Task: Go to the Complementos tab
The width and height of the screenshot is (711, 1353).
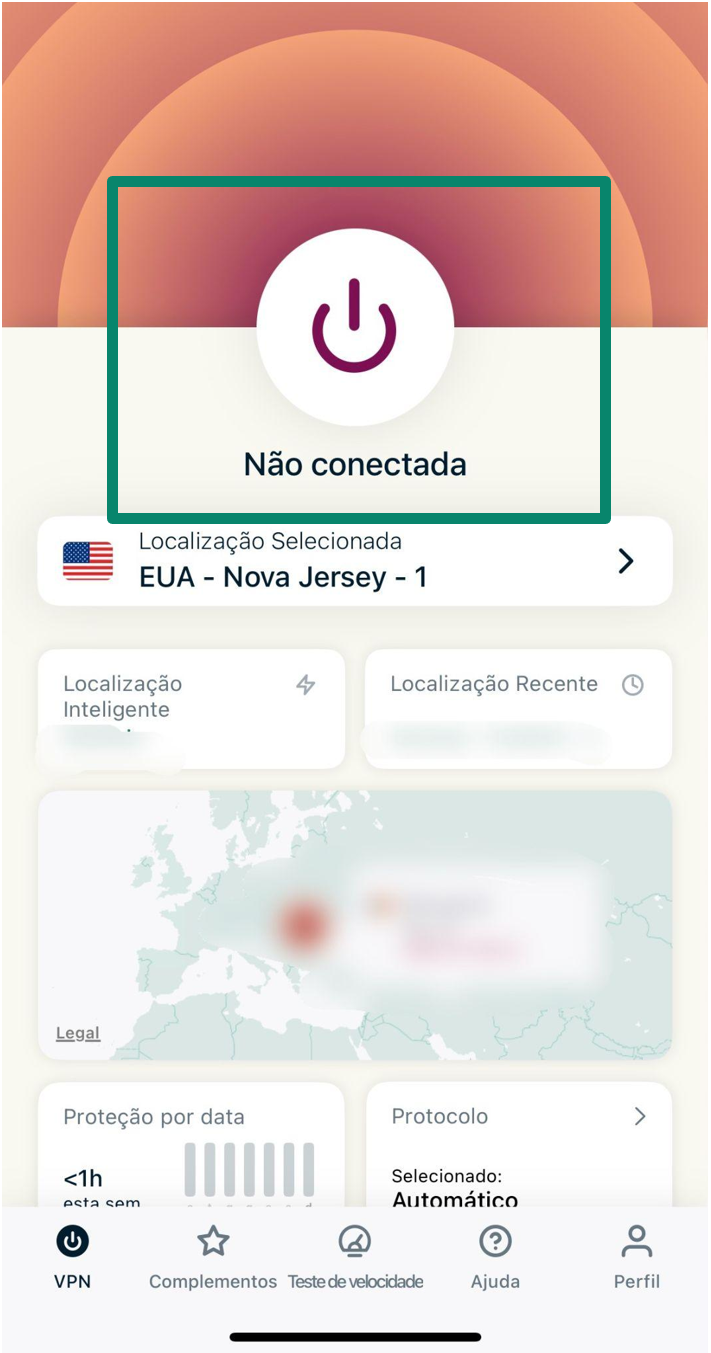Action: point(213,1257)
